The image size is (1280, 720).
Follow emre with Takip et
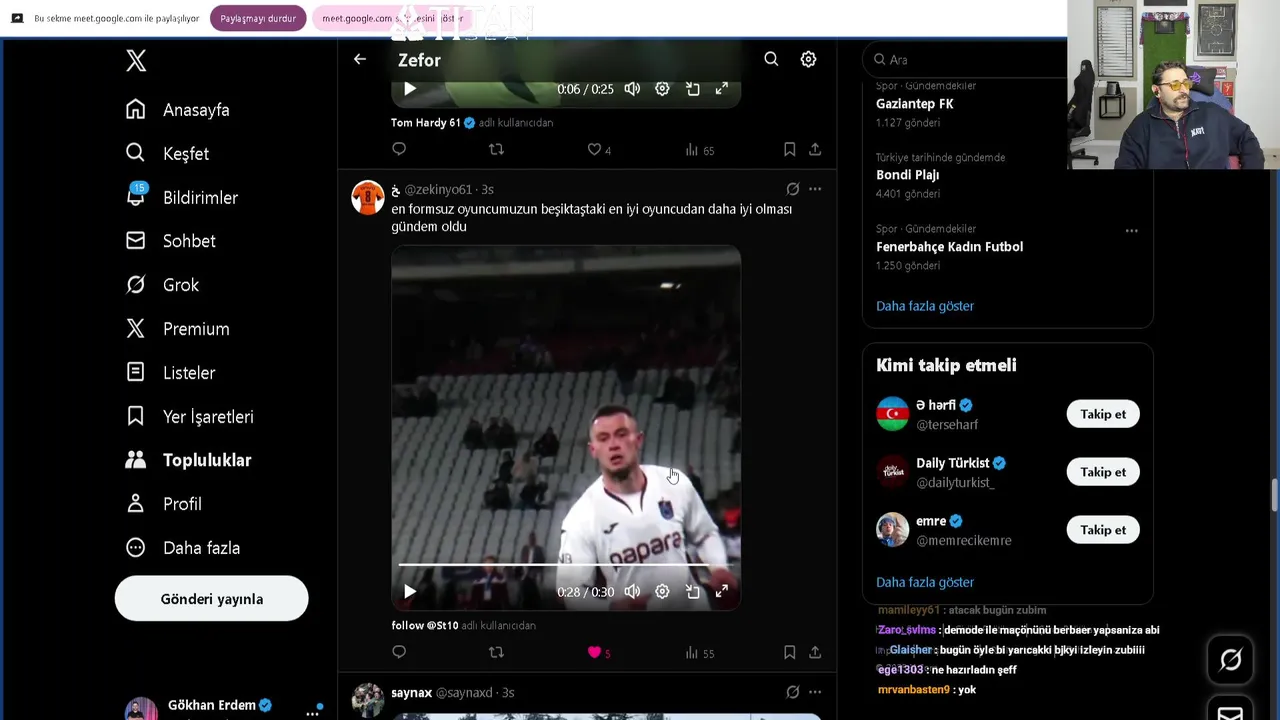pyautogui.click(x=1102, y=530)
